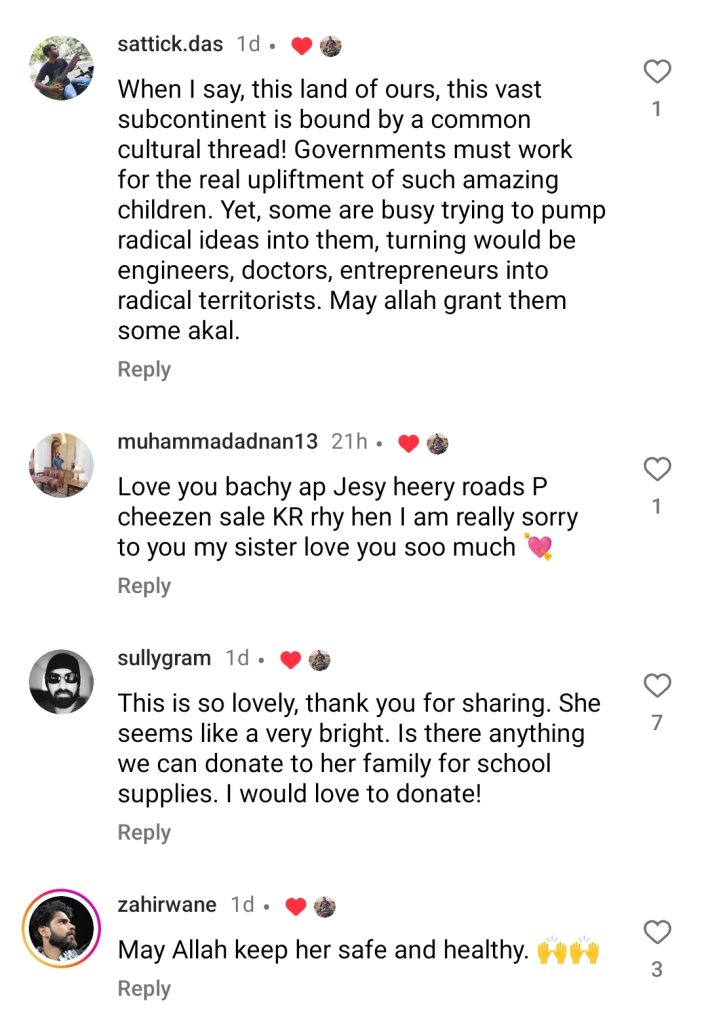Open the sullygram username link
Viewport: 708px width, 1024px height.
[164, 658]
